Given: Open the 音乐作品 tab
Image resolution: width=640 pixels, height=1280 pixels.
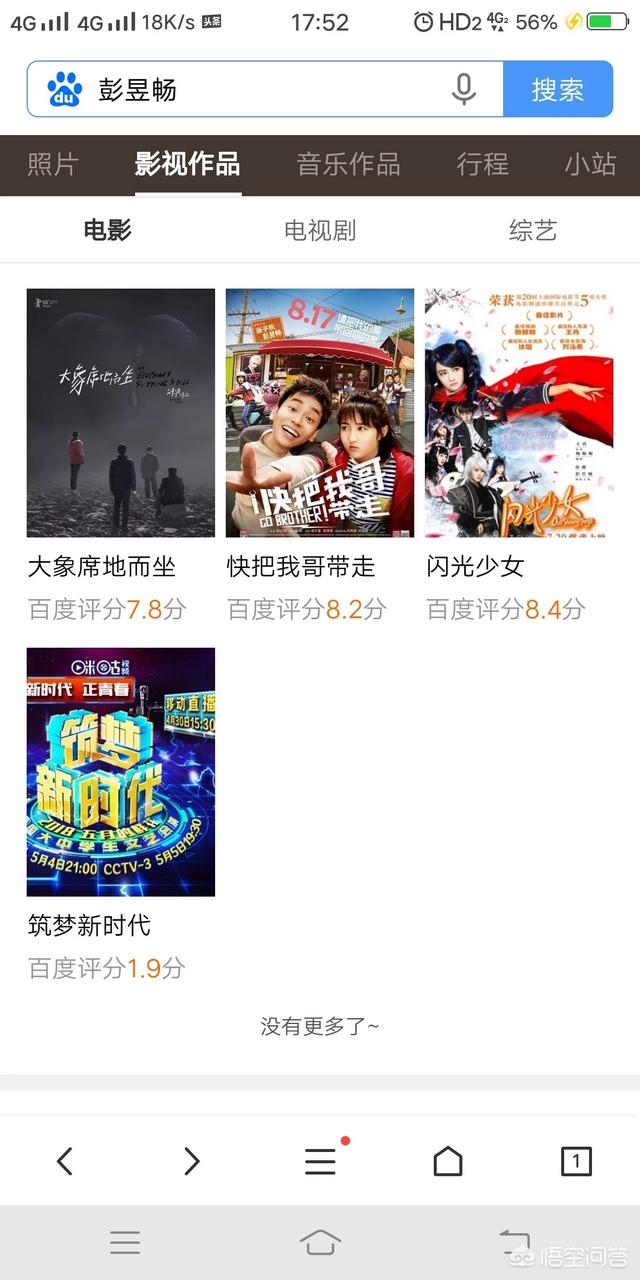Looking at the screenshot, I should coord(348,165).
